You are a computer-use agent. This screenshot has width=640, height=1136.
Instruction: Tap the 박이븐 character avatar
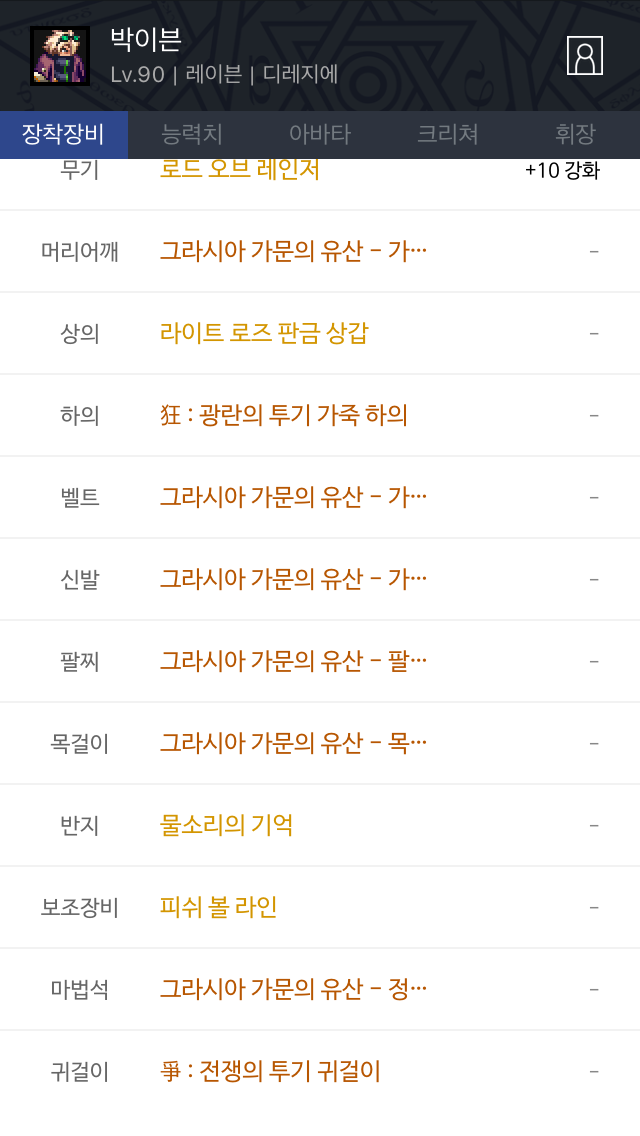(x=60, y=56)
